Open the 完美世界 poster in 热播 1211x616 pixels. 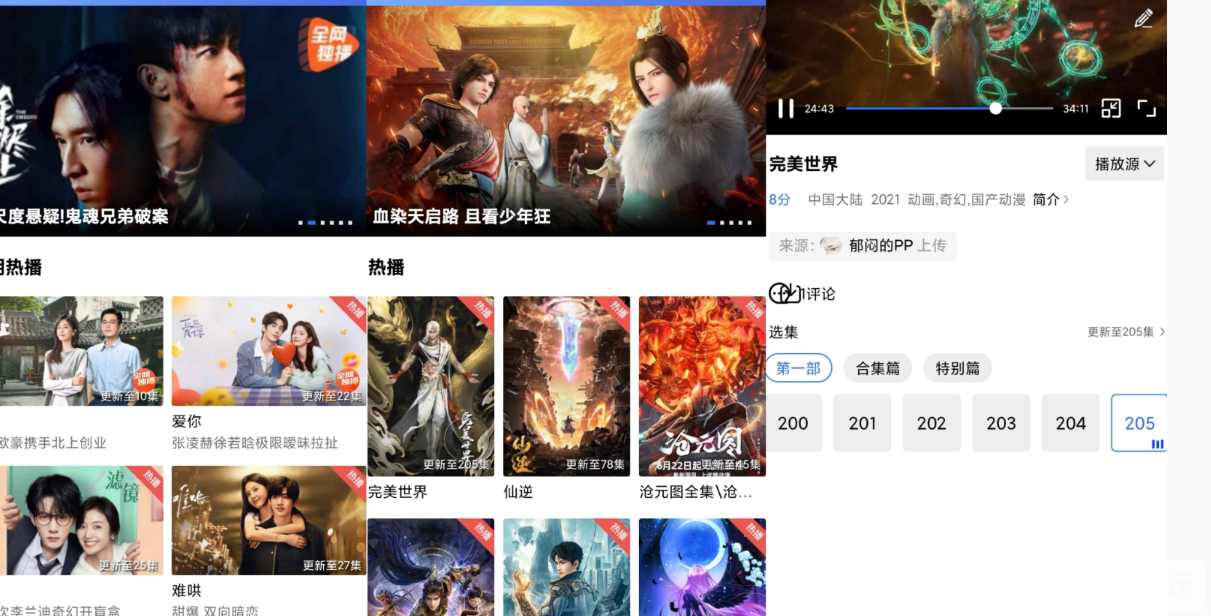click(430, 386)
